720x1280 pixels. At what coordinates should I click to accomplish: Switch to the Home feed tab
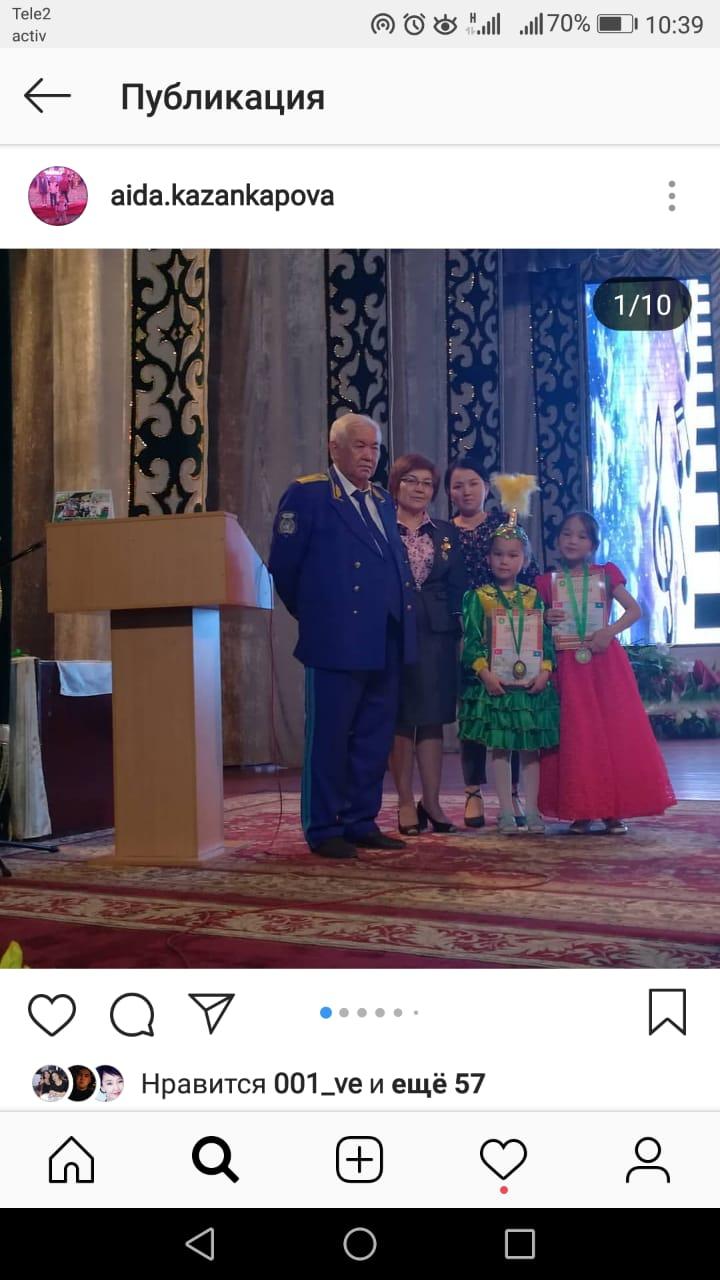(x=72, y=1160)
